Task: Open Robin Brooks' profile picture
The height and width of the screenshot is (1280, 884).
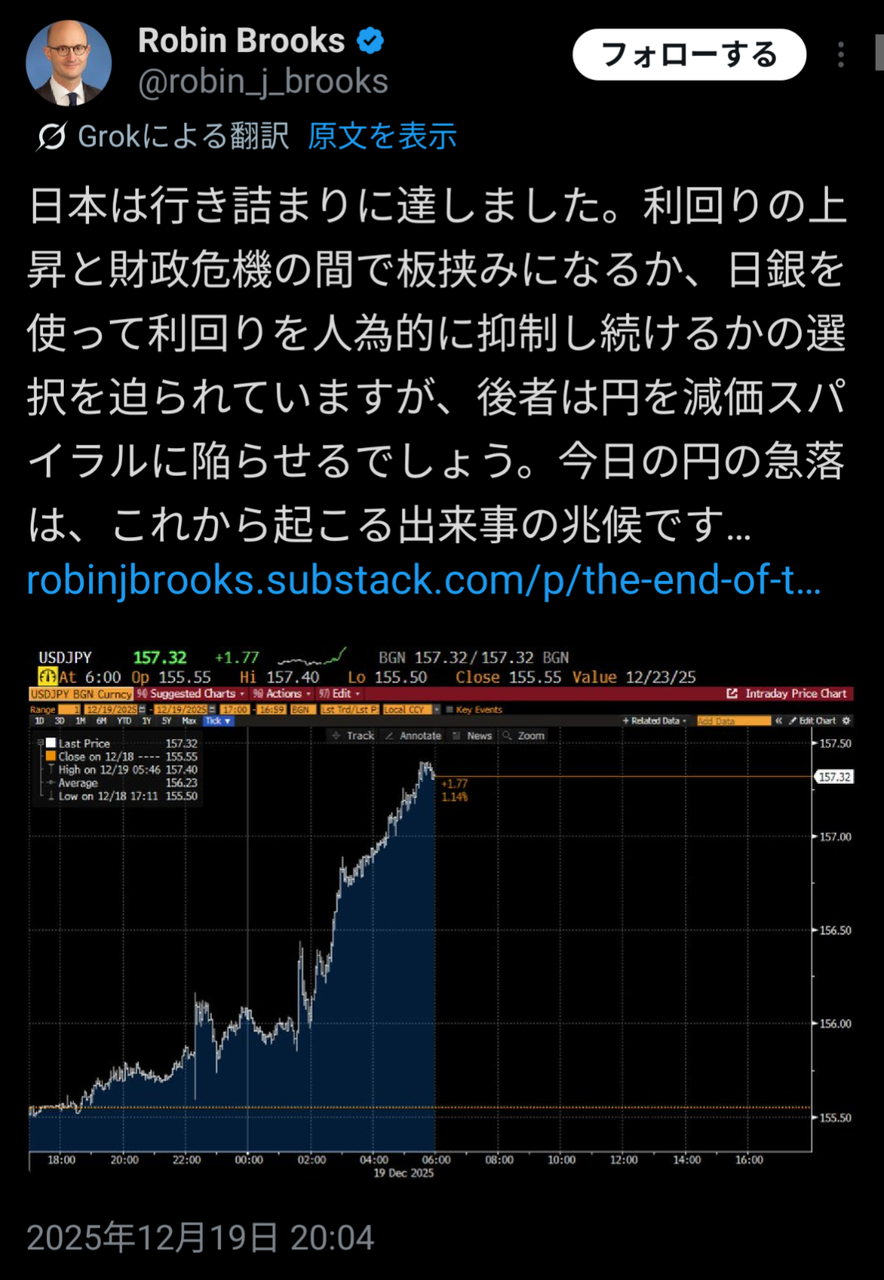Action: click(68, 62)
